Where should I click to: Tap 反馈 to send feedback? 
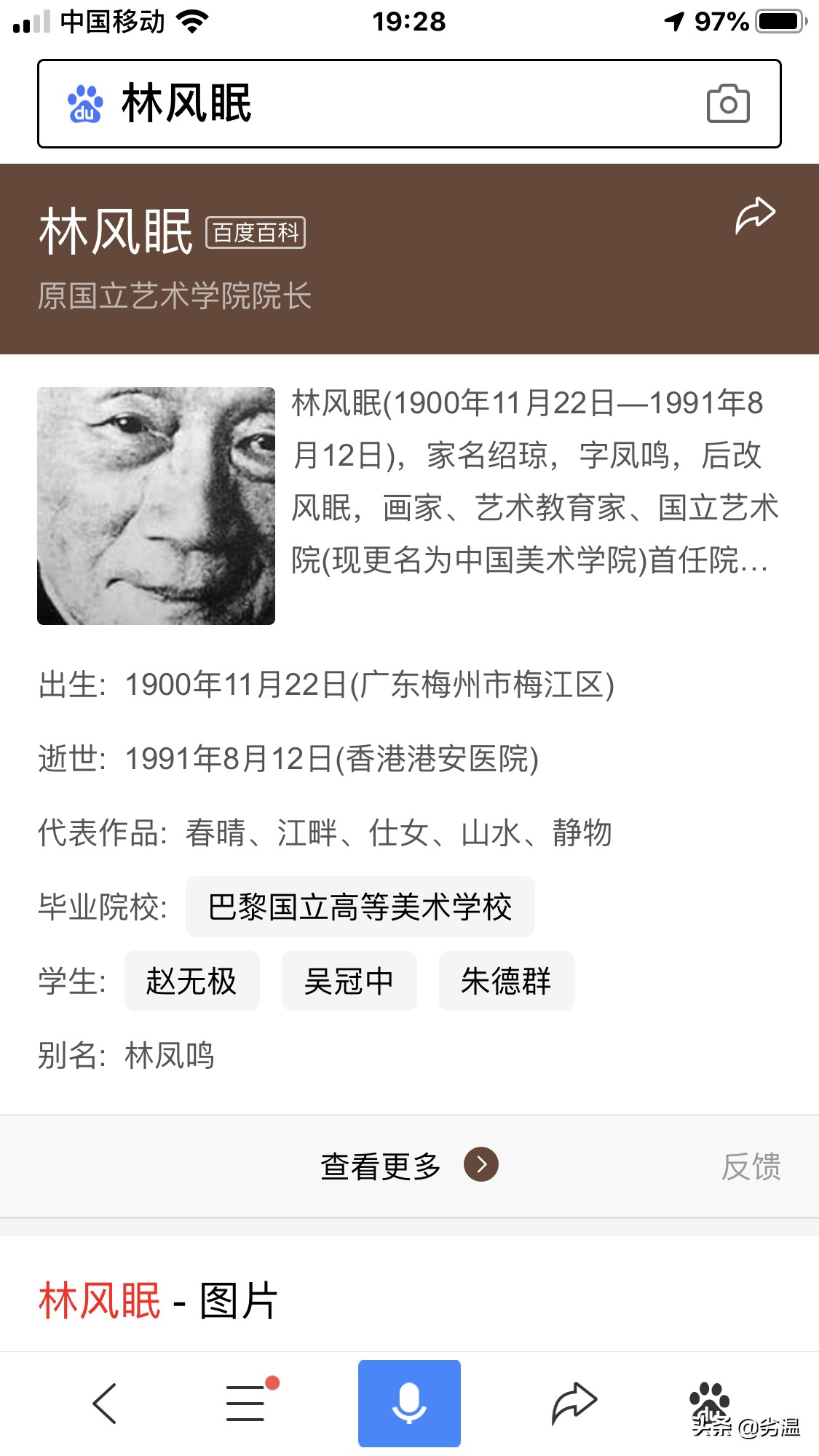click(751, 1166)
